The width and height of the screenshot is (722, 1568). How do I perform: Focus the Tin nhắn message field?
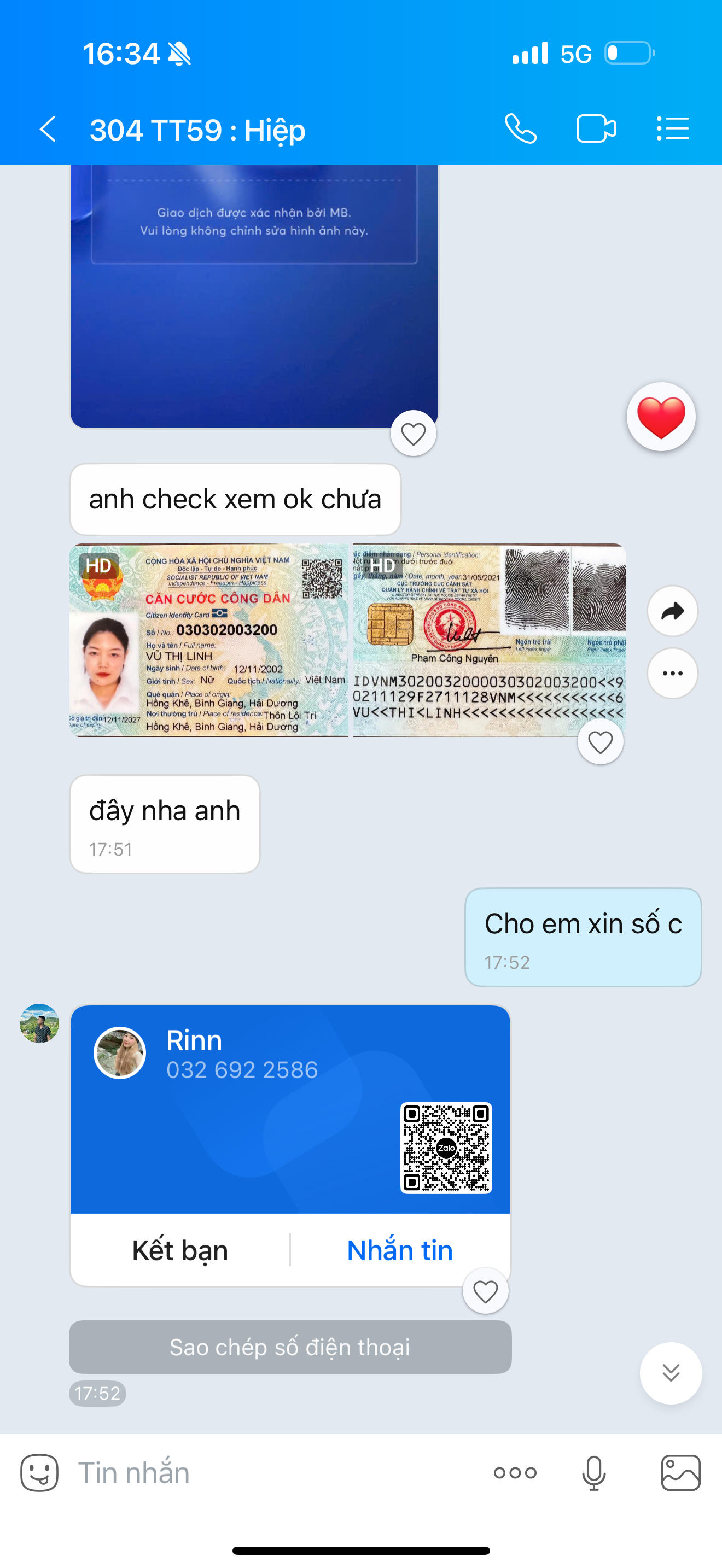pos(274,1473)
